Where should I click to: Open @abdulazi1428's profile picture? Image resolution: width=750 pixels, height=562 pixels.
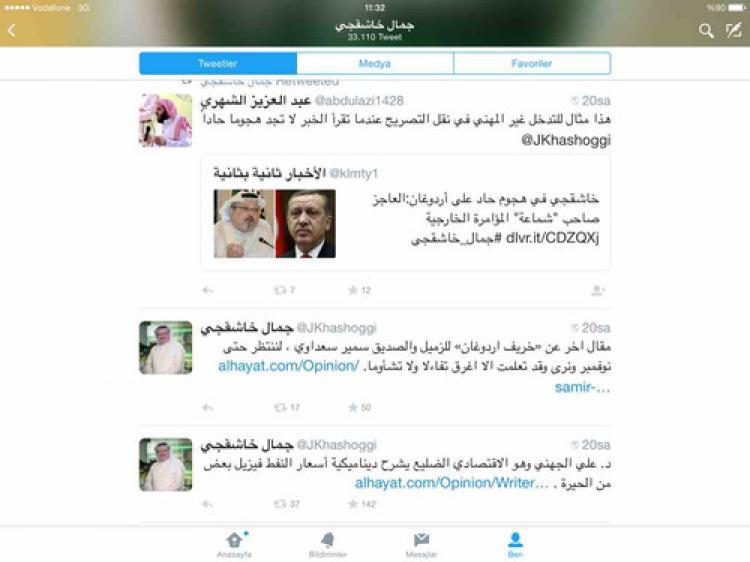(165, 120)
